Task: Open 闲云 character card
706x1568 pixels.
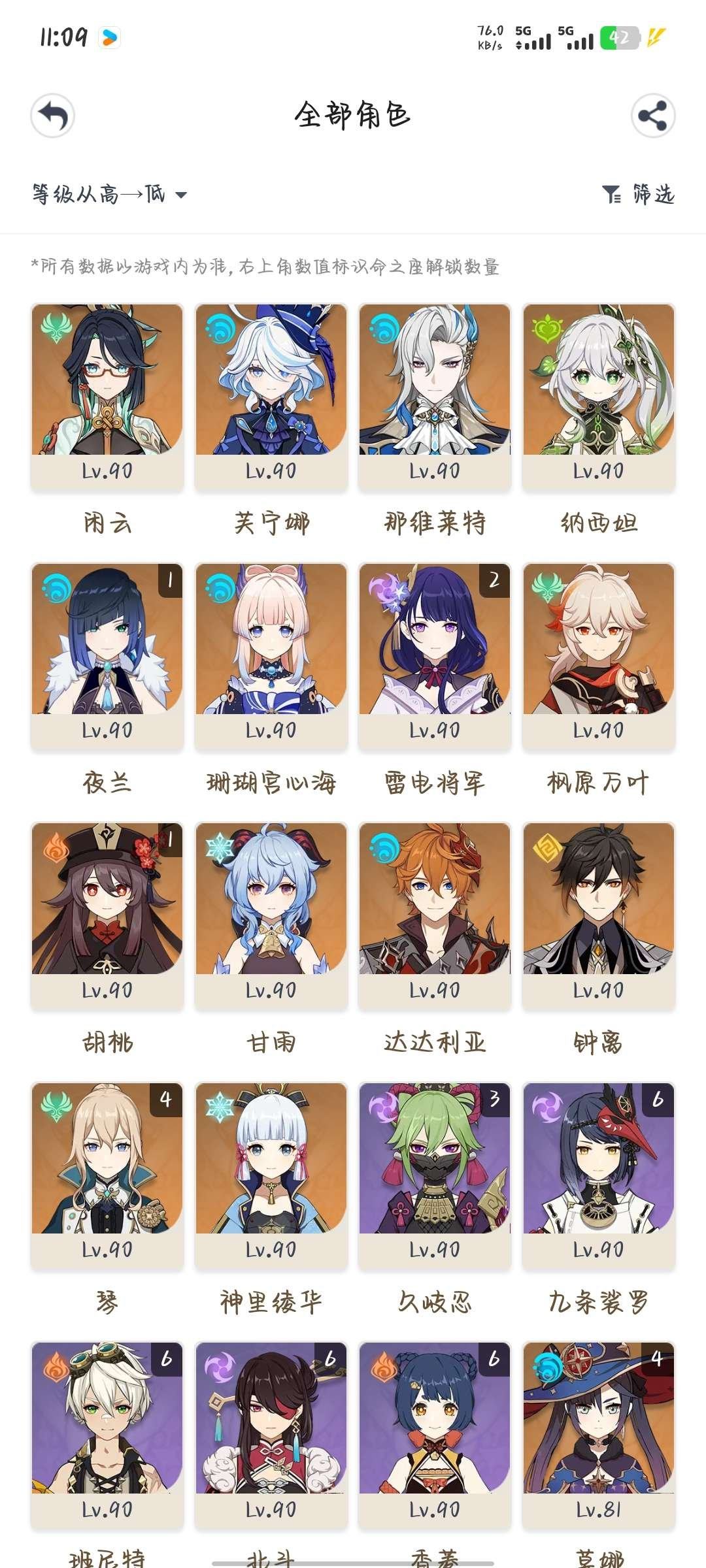Action: [x=107, y=396]
